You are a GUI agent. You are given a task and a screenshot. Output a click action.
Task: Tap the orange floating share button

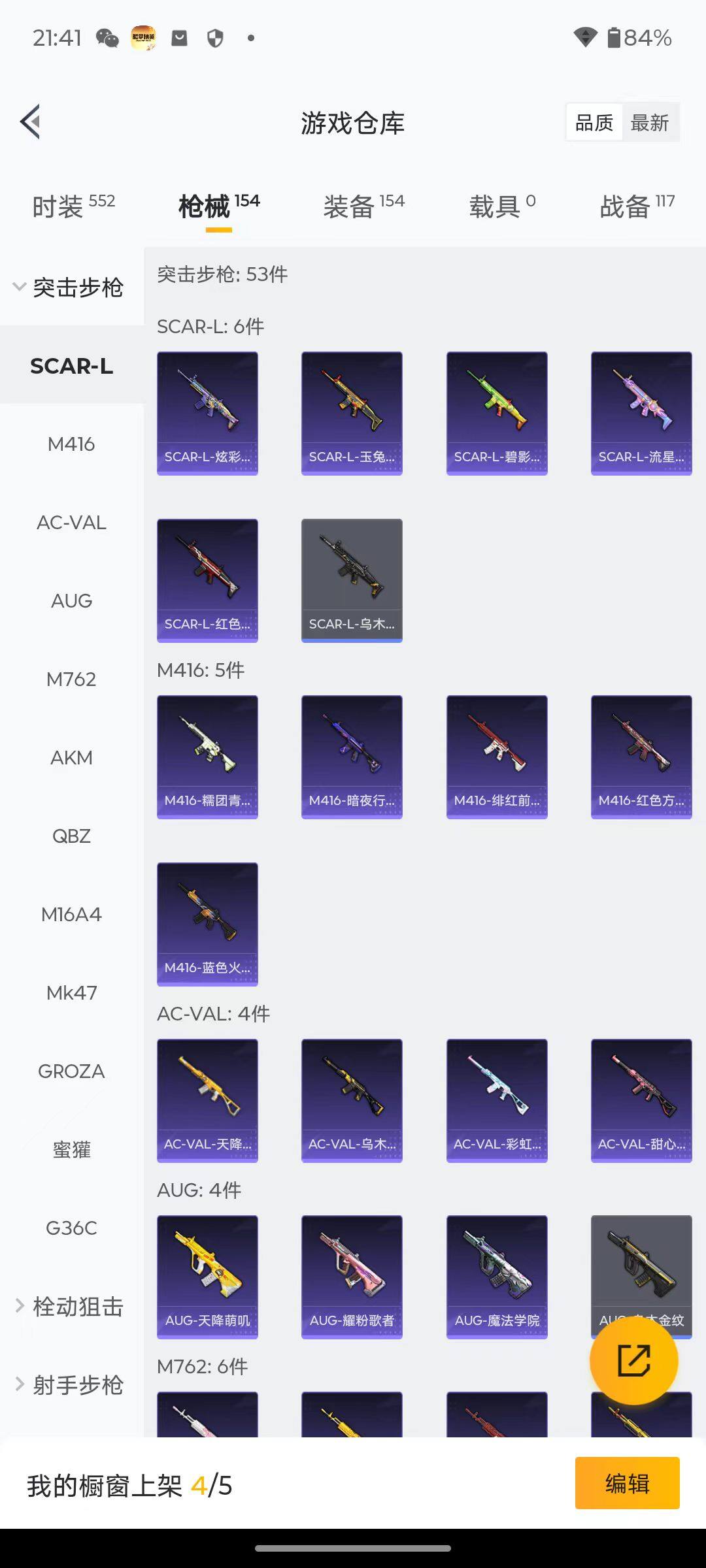point(633,1361)
